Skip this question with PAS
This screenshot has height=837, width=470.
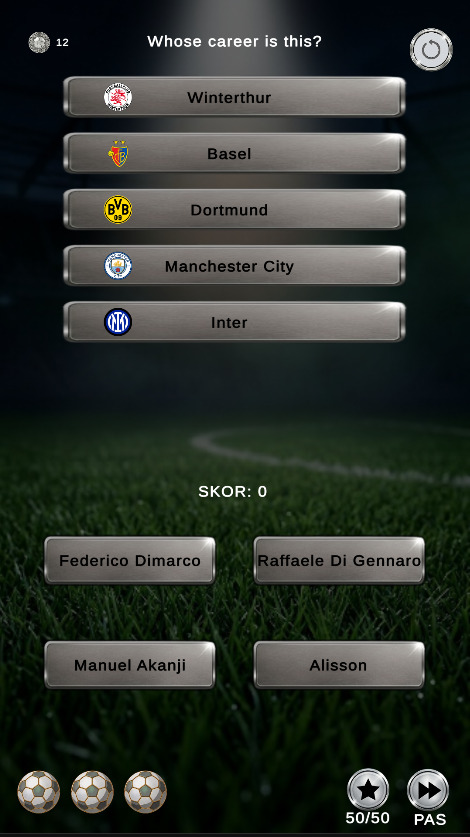(428, 789)
